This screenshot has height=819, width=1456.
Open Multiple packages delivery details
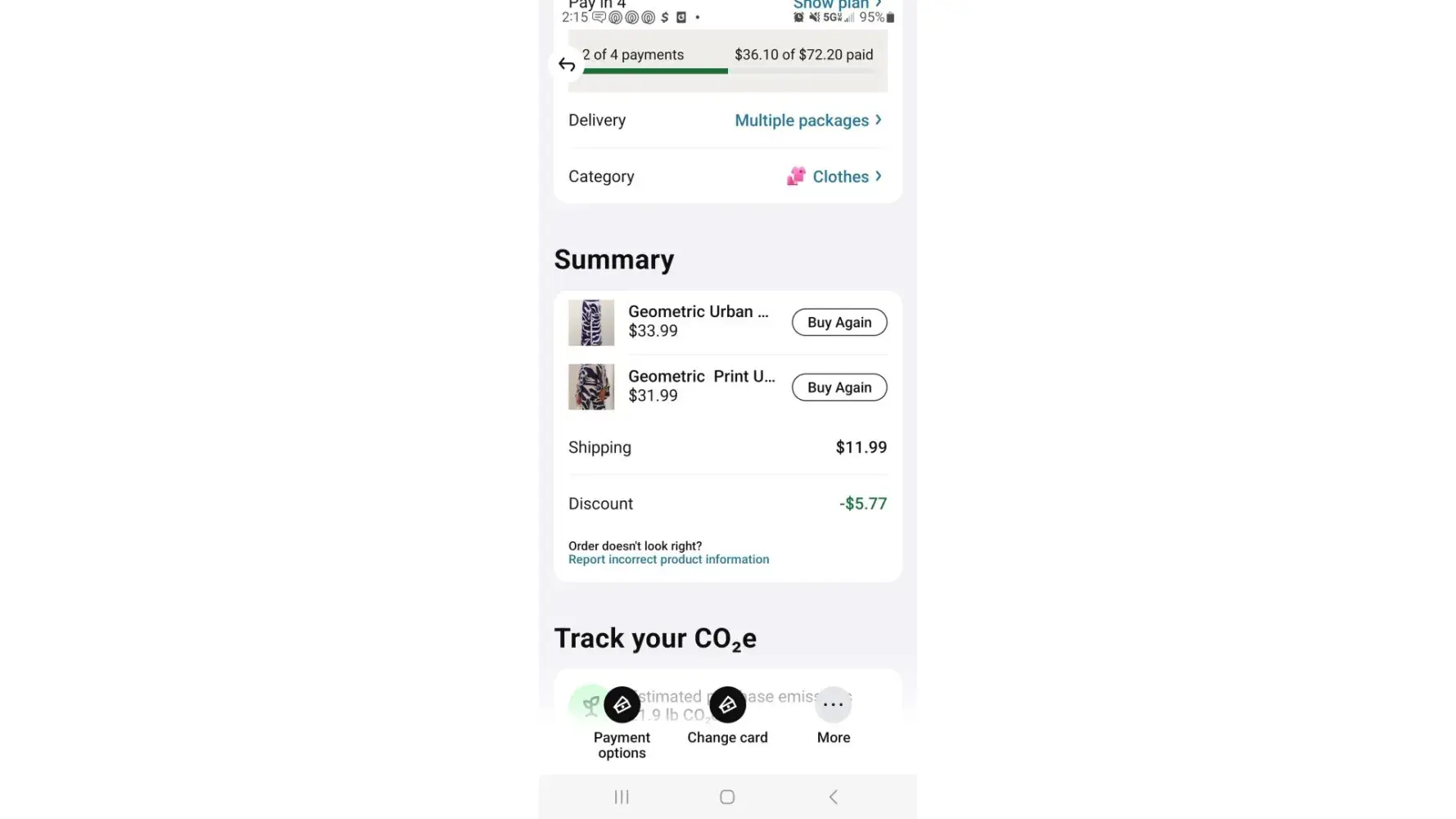point(807,120)
